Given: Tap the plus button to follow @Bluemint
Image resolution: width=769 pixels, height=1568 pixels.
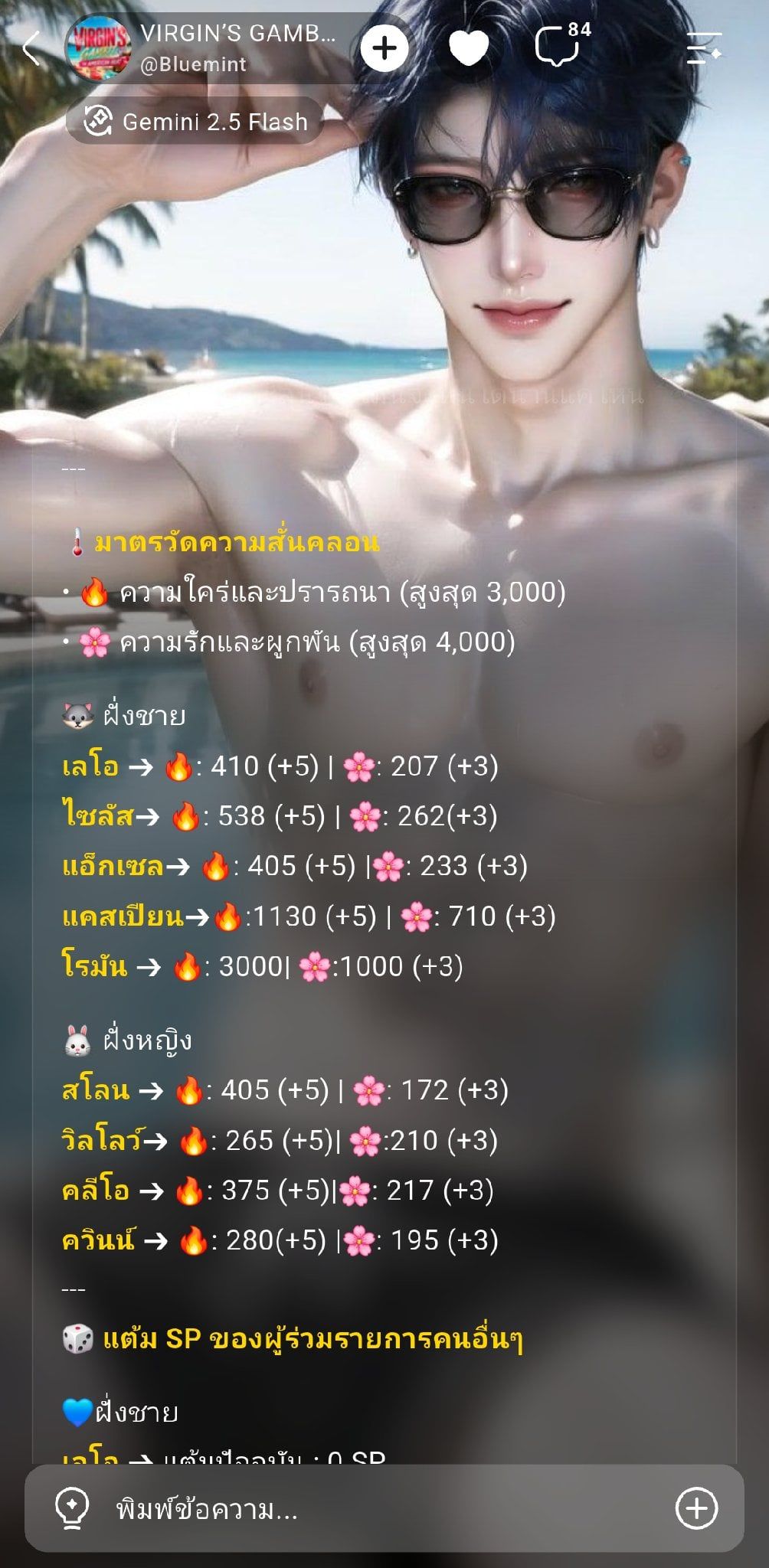Looking at the screenshot, I should coord(384,48).
